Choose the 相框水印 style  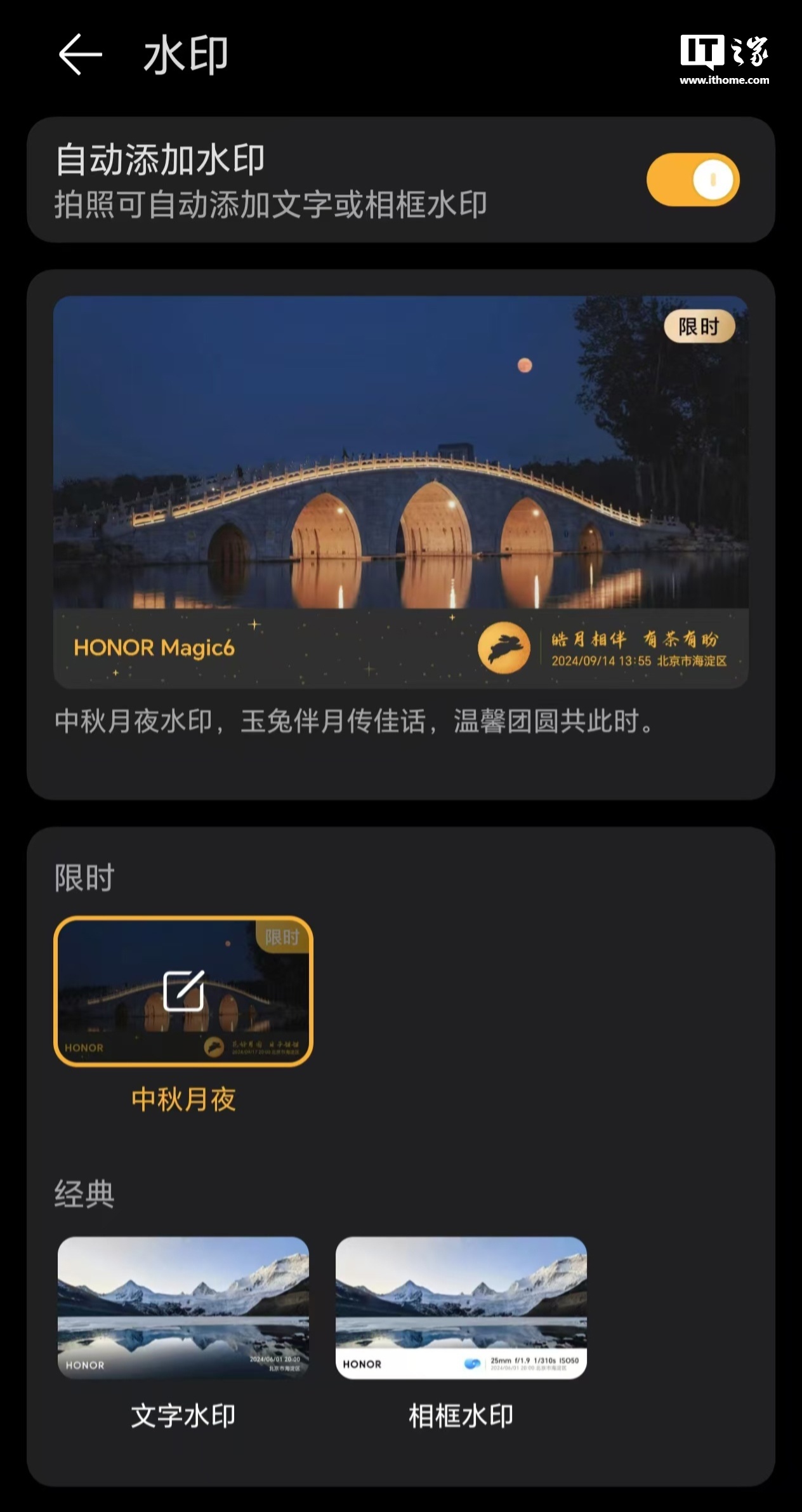pyautogui.click(x=461, y=1307)
